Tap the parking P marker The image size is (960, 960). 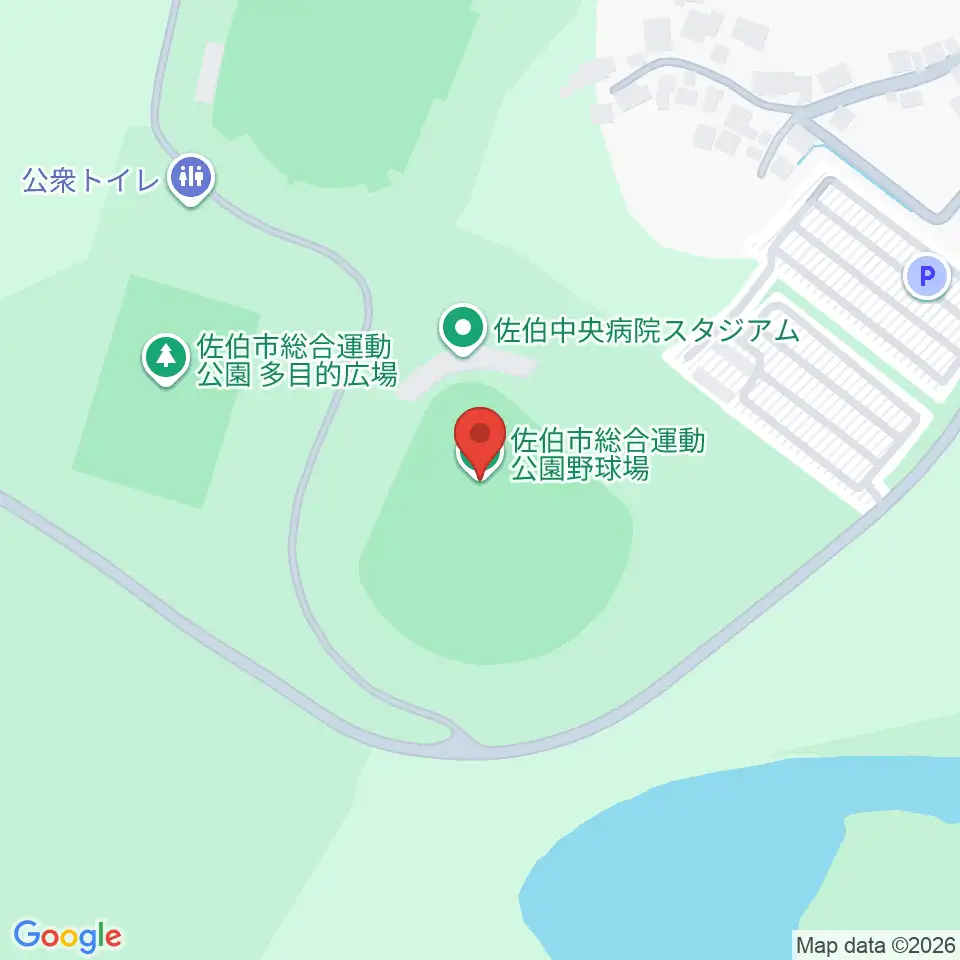927,277
